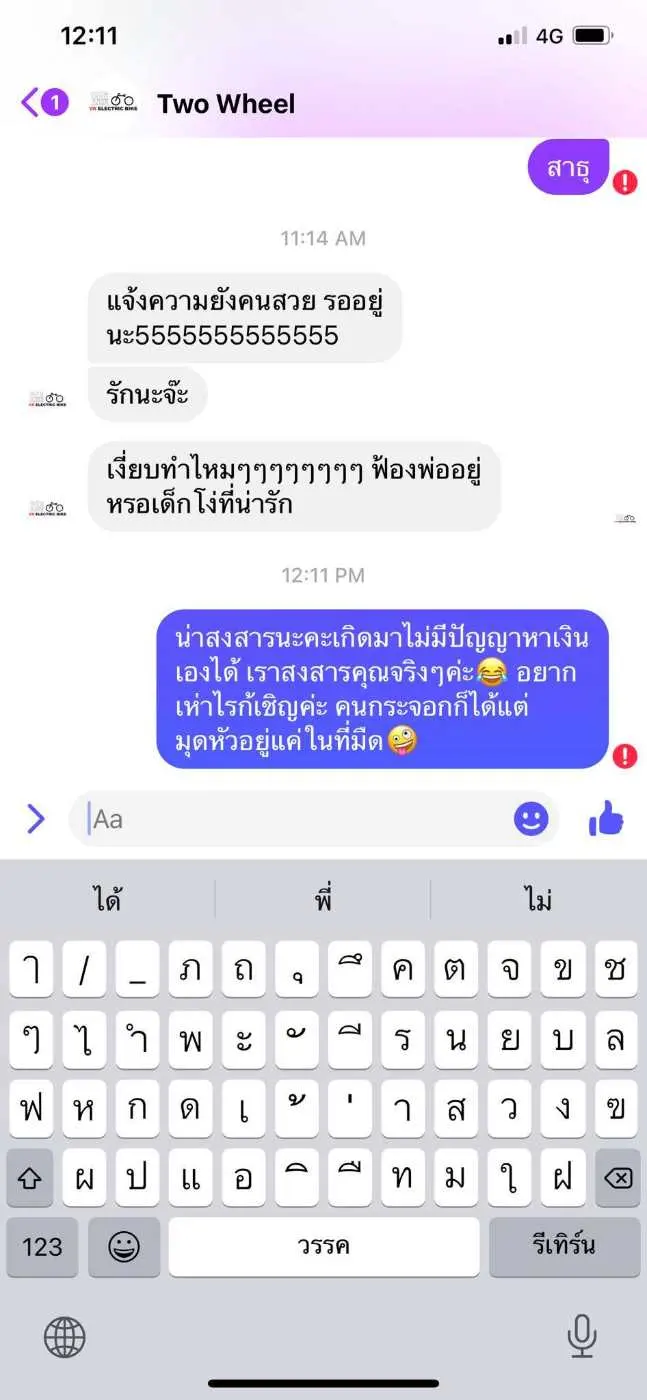Open Two Wheel profile from header
The width and height of the screenshot is (647, 1400).
coord(225,103)
